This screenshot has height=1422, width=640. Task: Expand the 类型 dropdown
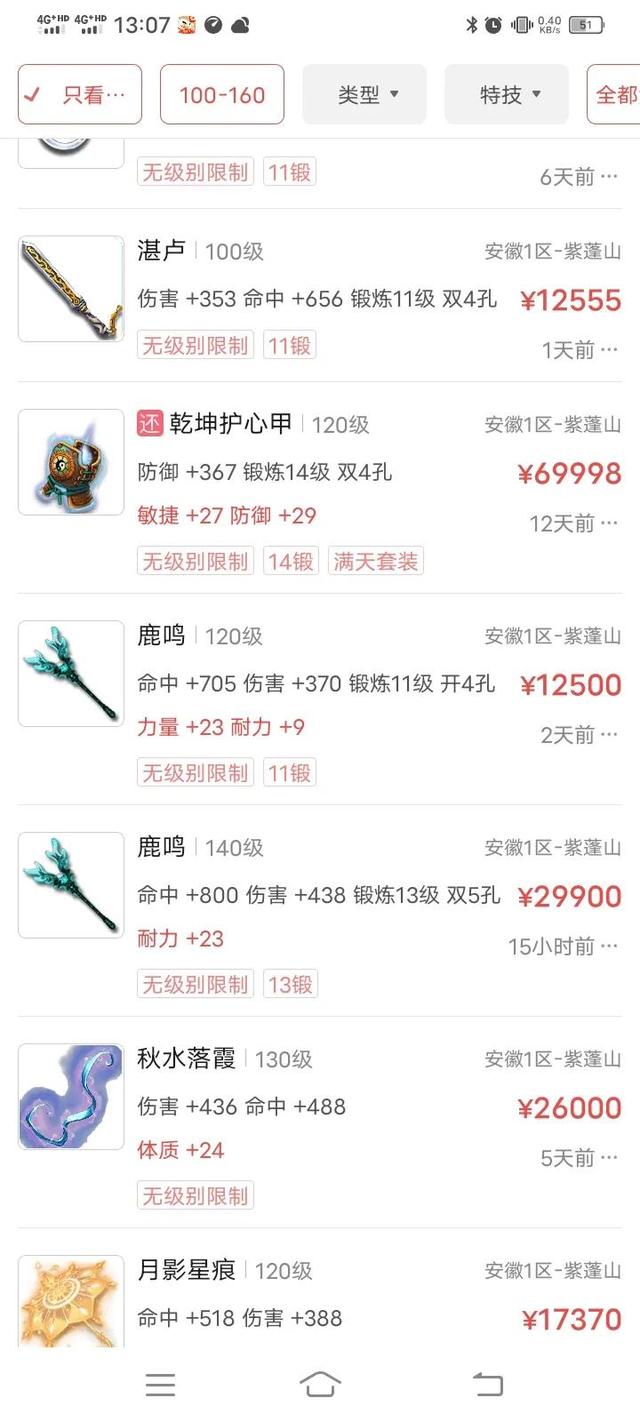click(x=364, y=95)
